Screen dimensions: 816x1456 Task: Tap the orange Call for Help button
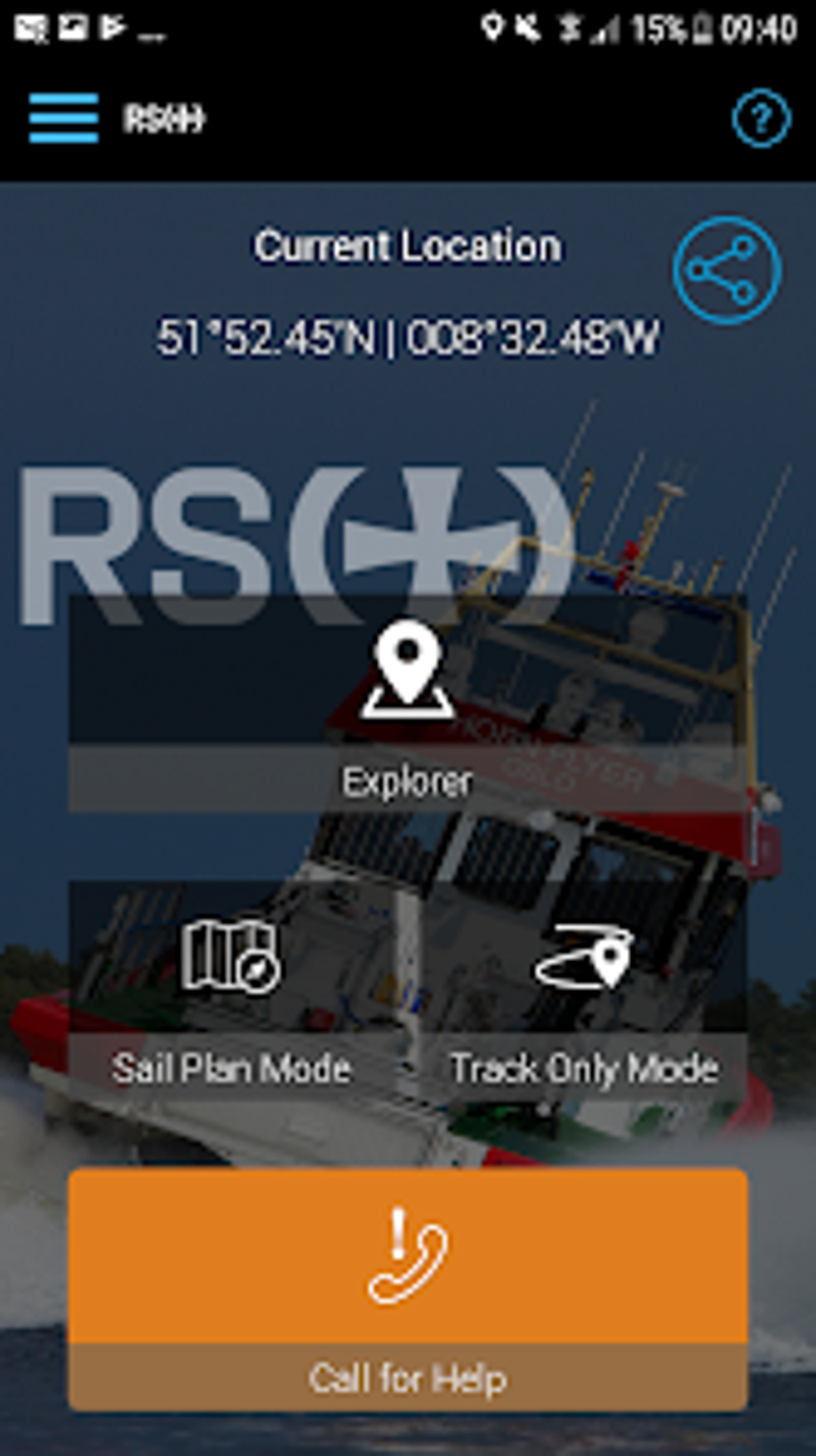(x=407, y=1289)
